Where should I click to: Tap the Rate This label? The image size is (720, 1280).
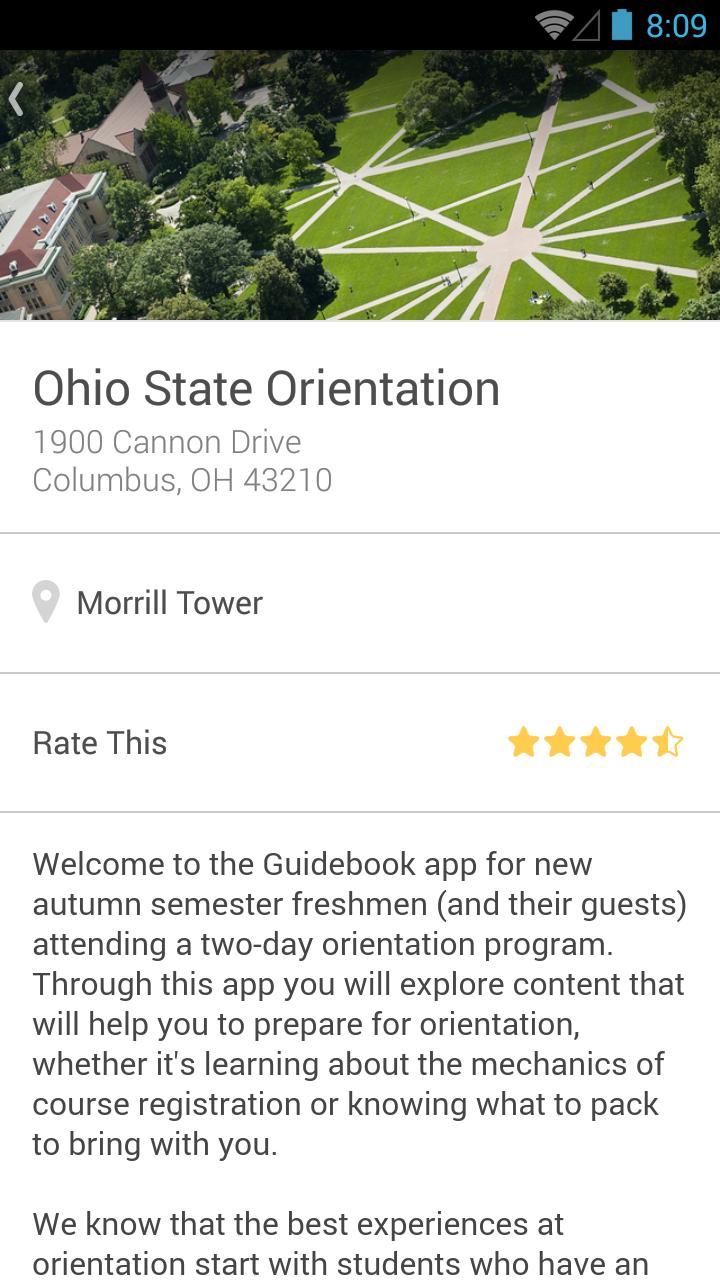[x=99, y=743]
